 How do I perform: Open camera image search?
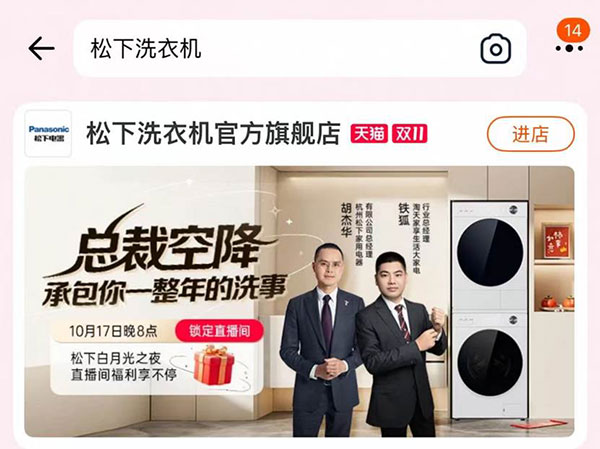(495, 49)
